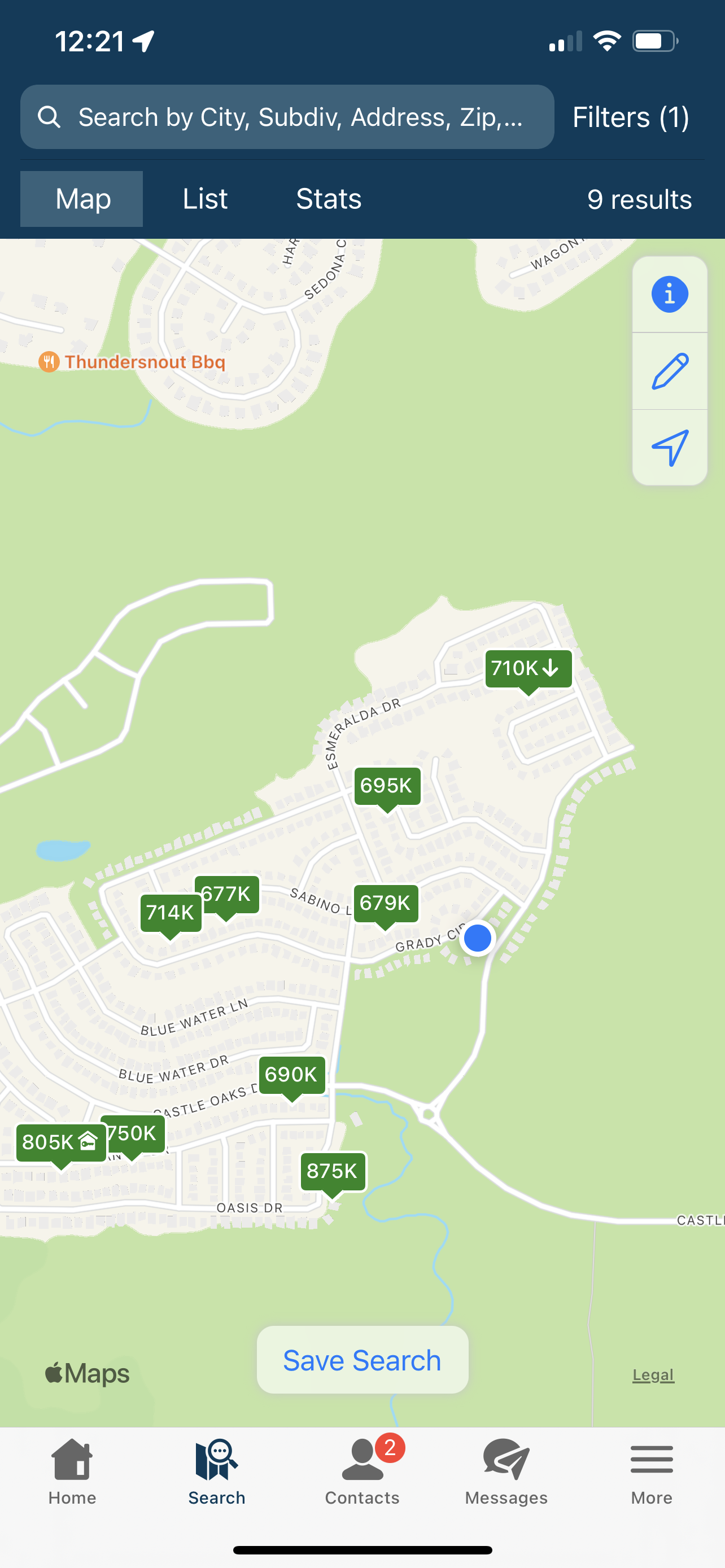Center map on my location arrow
Screen dimensions: 725x1568
[670, 448]
